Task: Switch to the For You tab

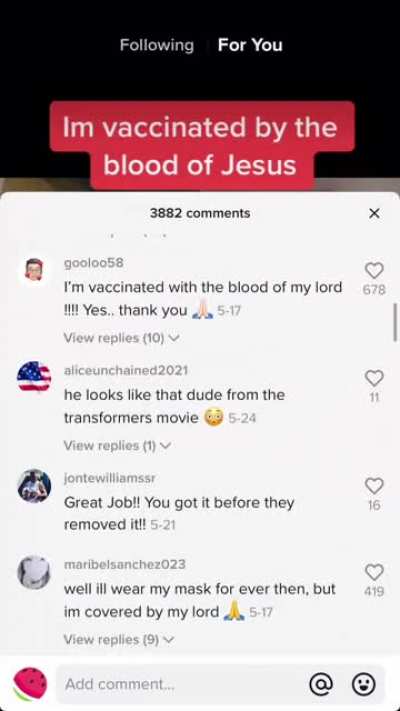Action: coord(250,45)
